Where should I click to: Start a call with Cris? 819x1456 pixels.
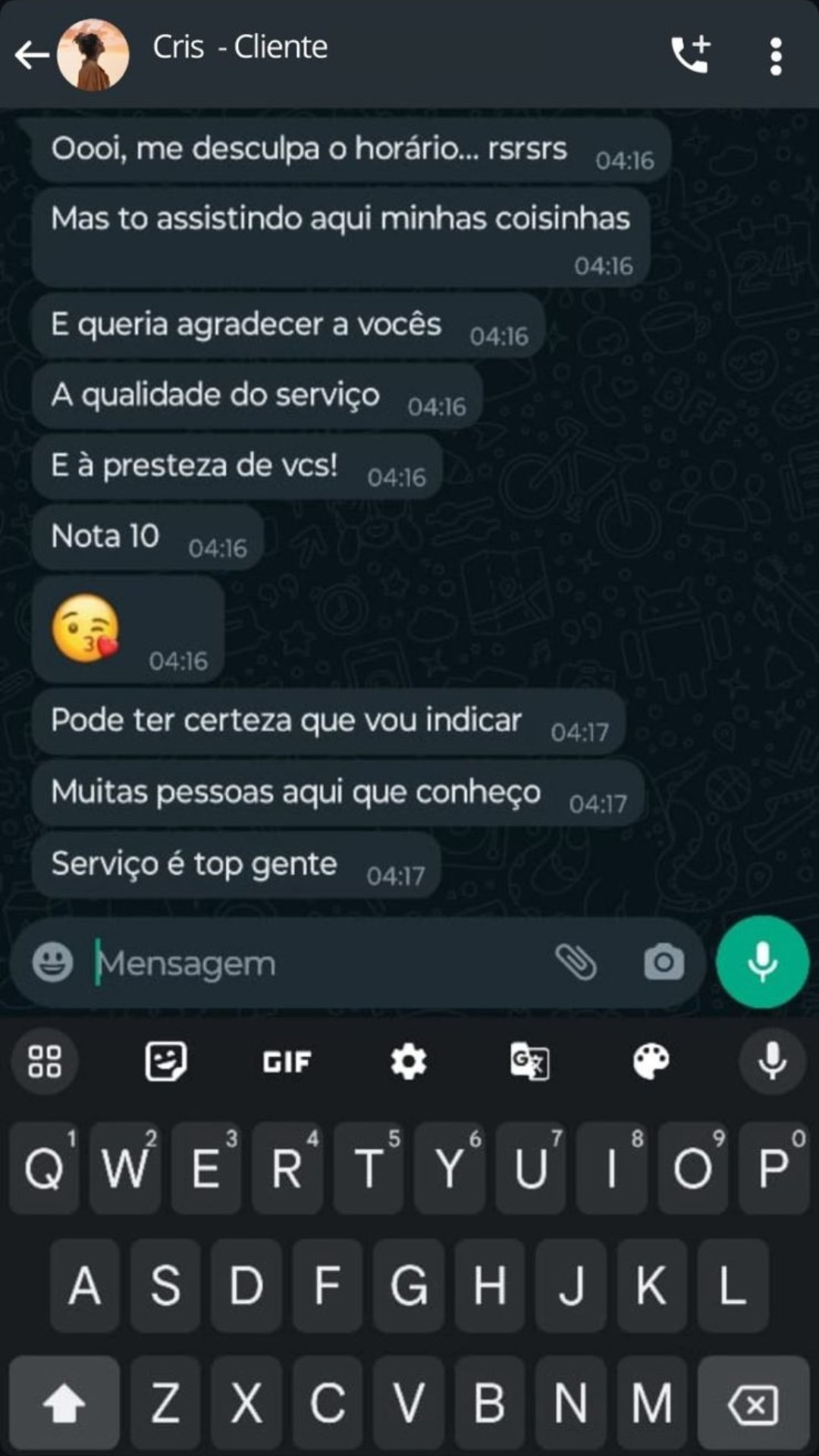point(690,55)
